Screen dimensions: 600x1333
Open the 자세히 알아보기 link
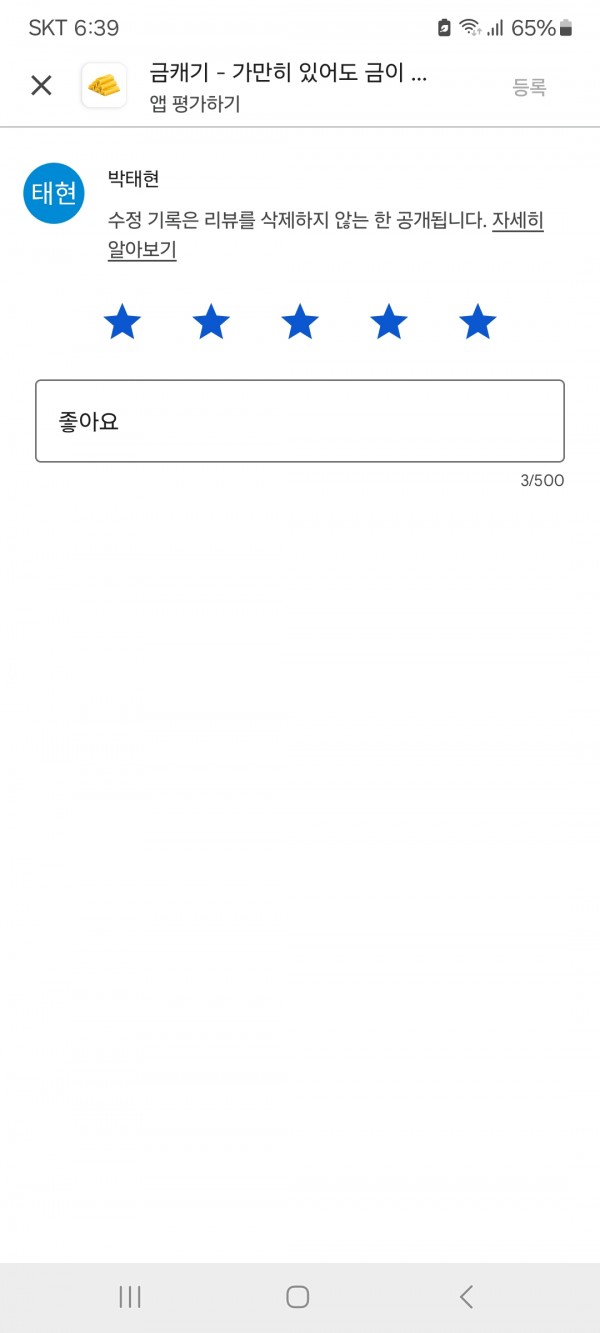pyautogui.click(x=325, y=236)
